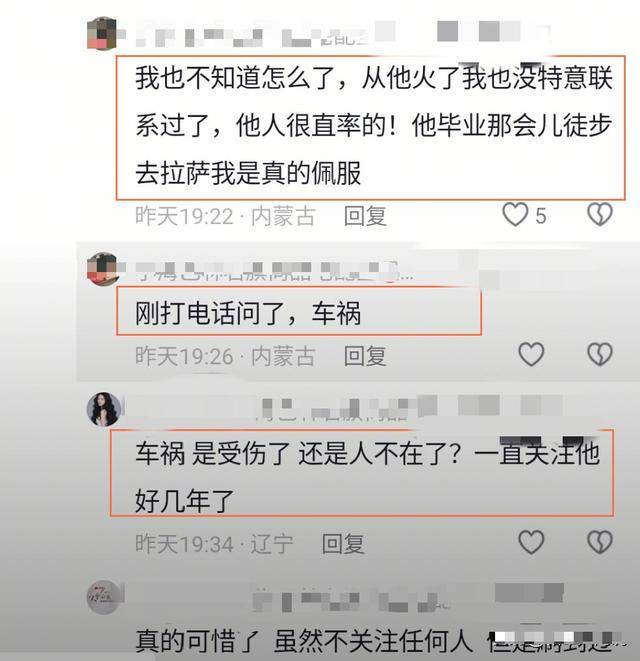
Task: Dislike the 昨天19:22 comment
Action: [599, 214]
